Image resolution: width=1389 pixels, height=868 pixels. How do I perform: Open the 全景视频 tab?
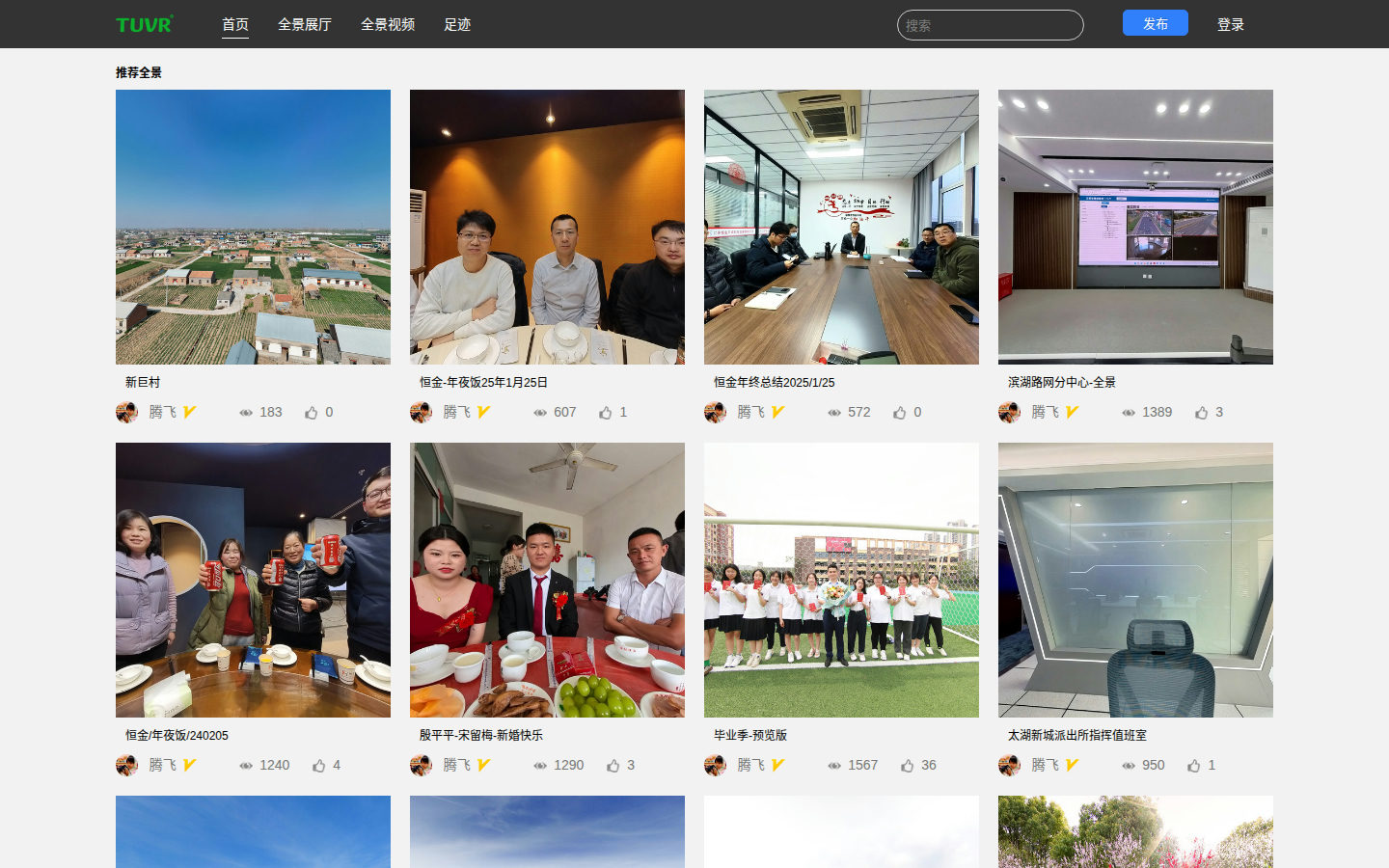pos(388,24)
